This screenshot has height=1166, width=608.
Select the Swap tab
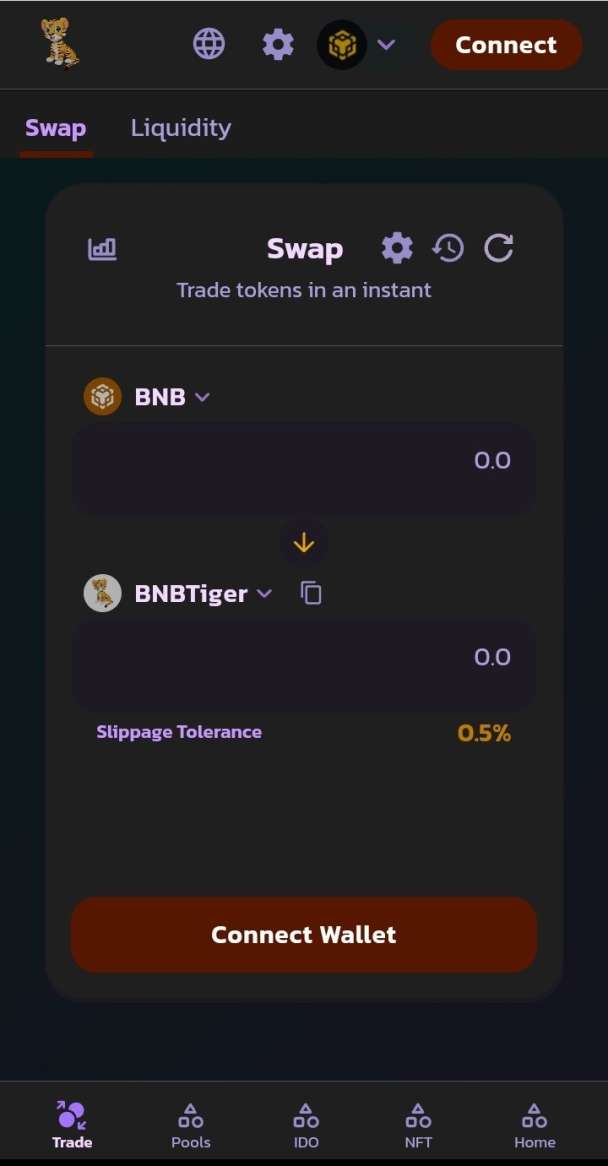coord(55,128)
